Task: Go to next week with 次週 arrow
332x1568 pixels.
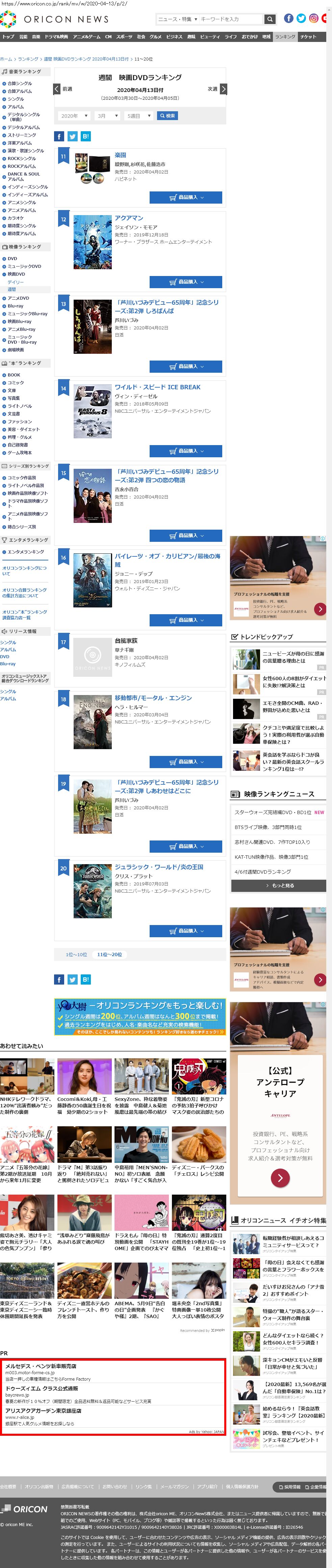Action: (223, 89)
